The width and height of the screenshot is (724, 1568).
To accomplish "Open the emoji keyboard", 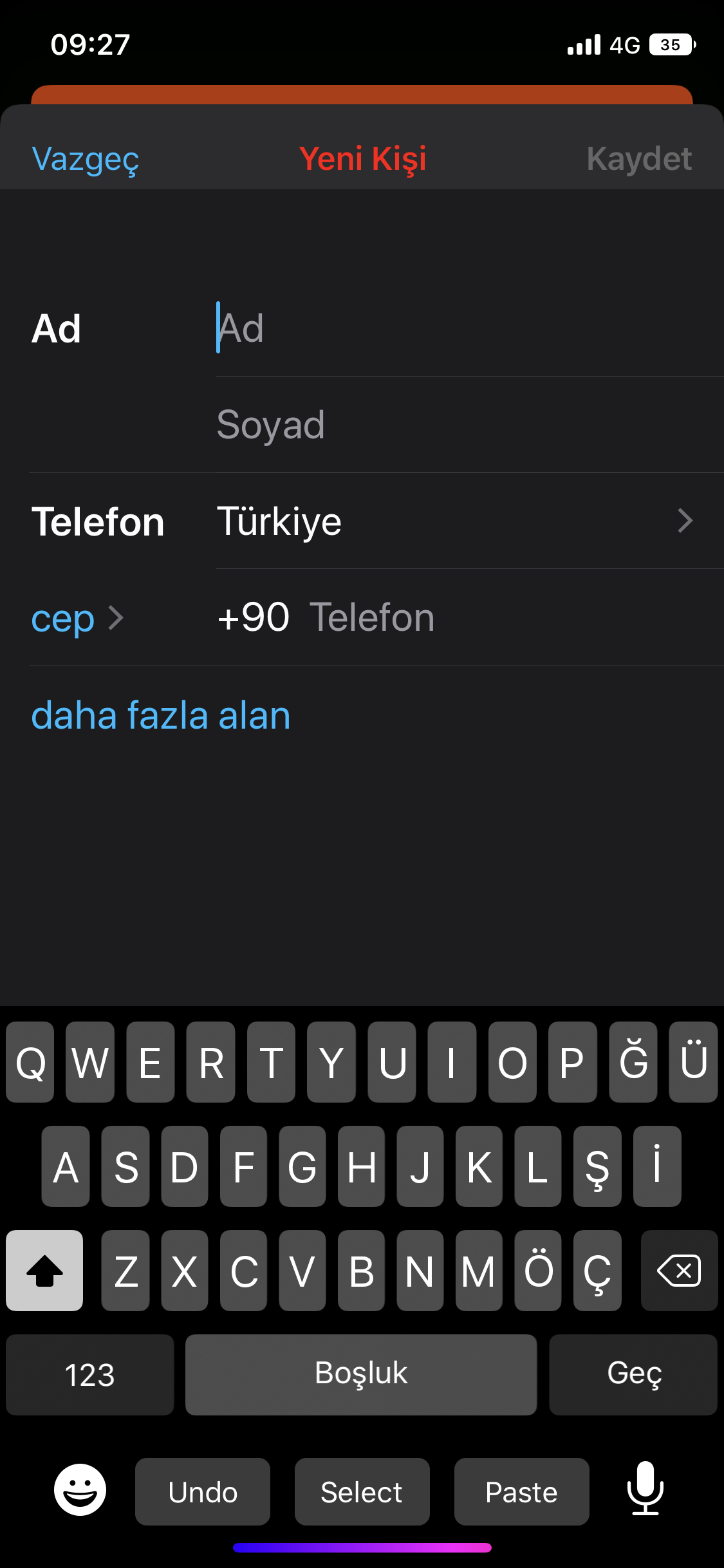I will click(x=80, y=1490).
